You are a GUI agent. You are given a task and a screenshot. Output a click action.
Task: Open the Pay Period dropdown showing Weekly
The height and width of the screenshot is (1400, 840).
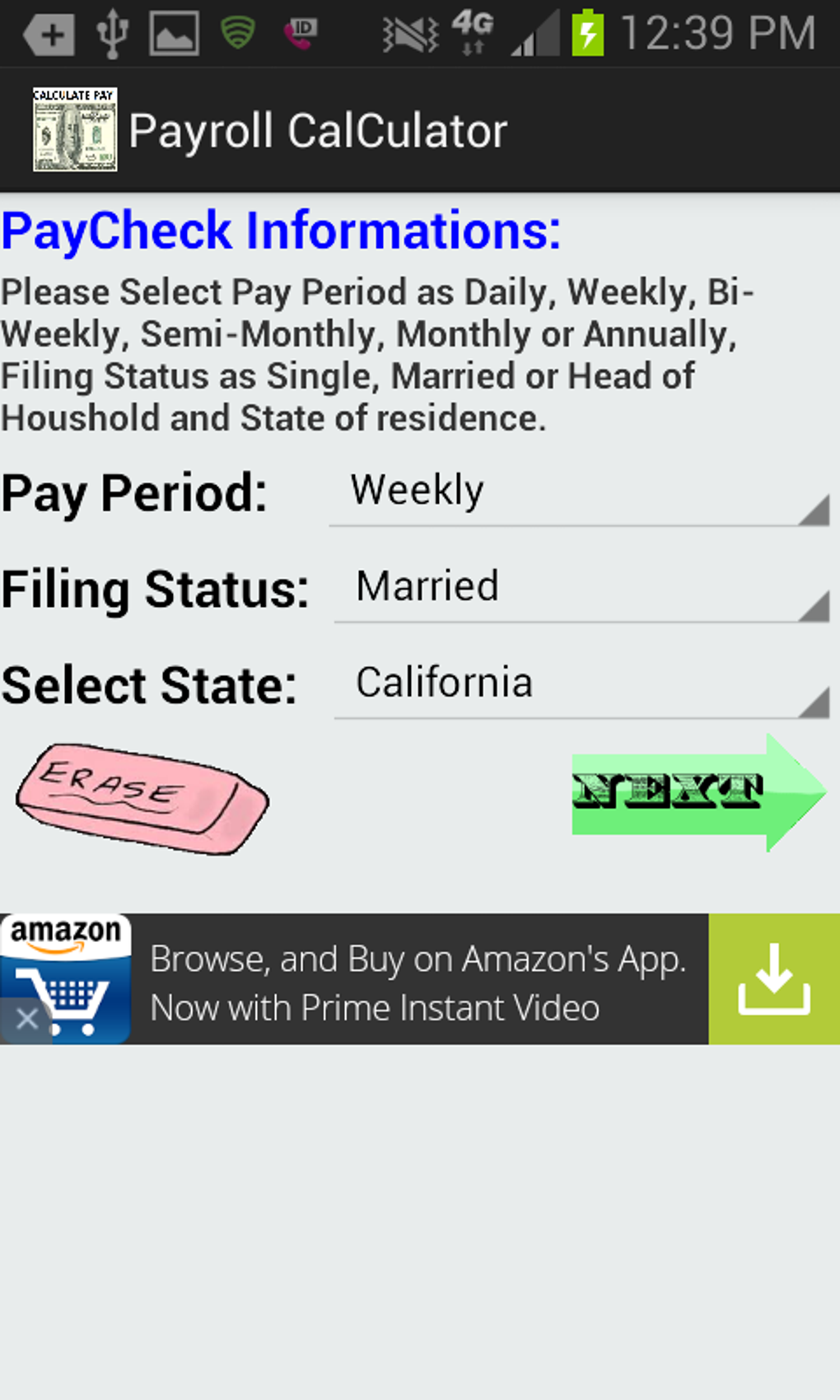pyautogui.click(x=579, y=492)
